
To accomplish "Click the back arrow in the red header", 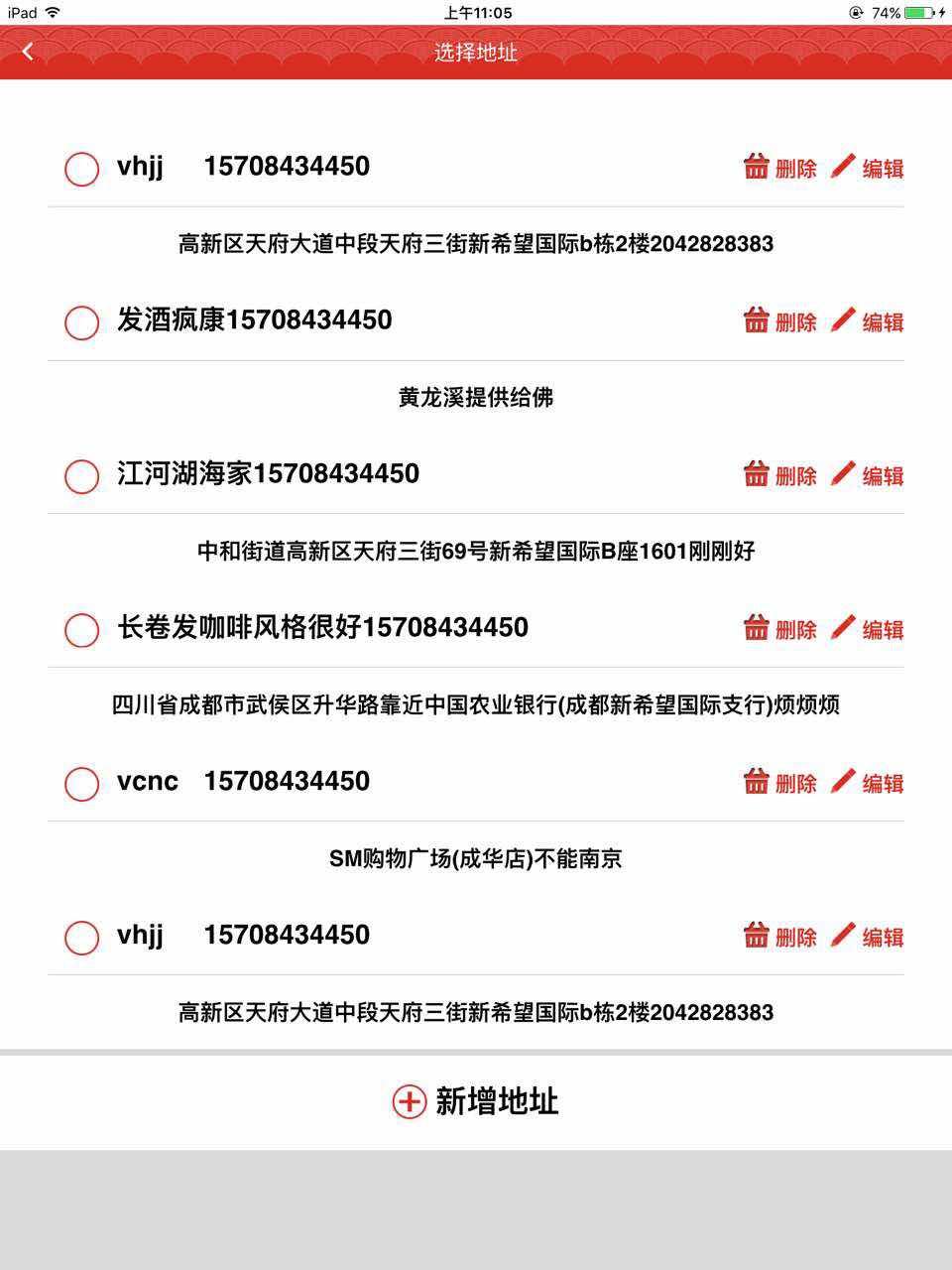I will [x=27, y=51].
